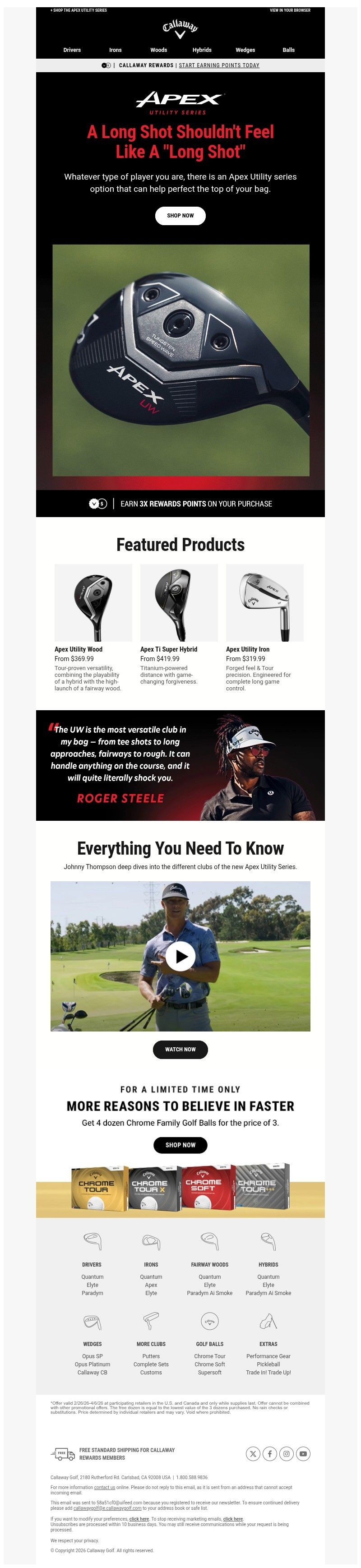The image size is (361, 1568).
Task: Open the Wedges link in the header
Action: point(245,50)
